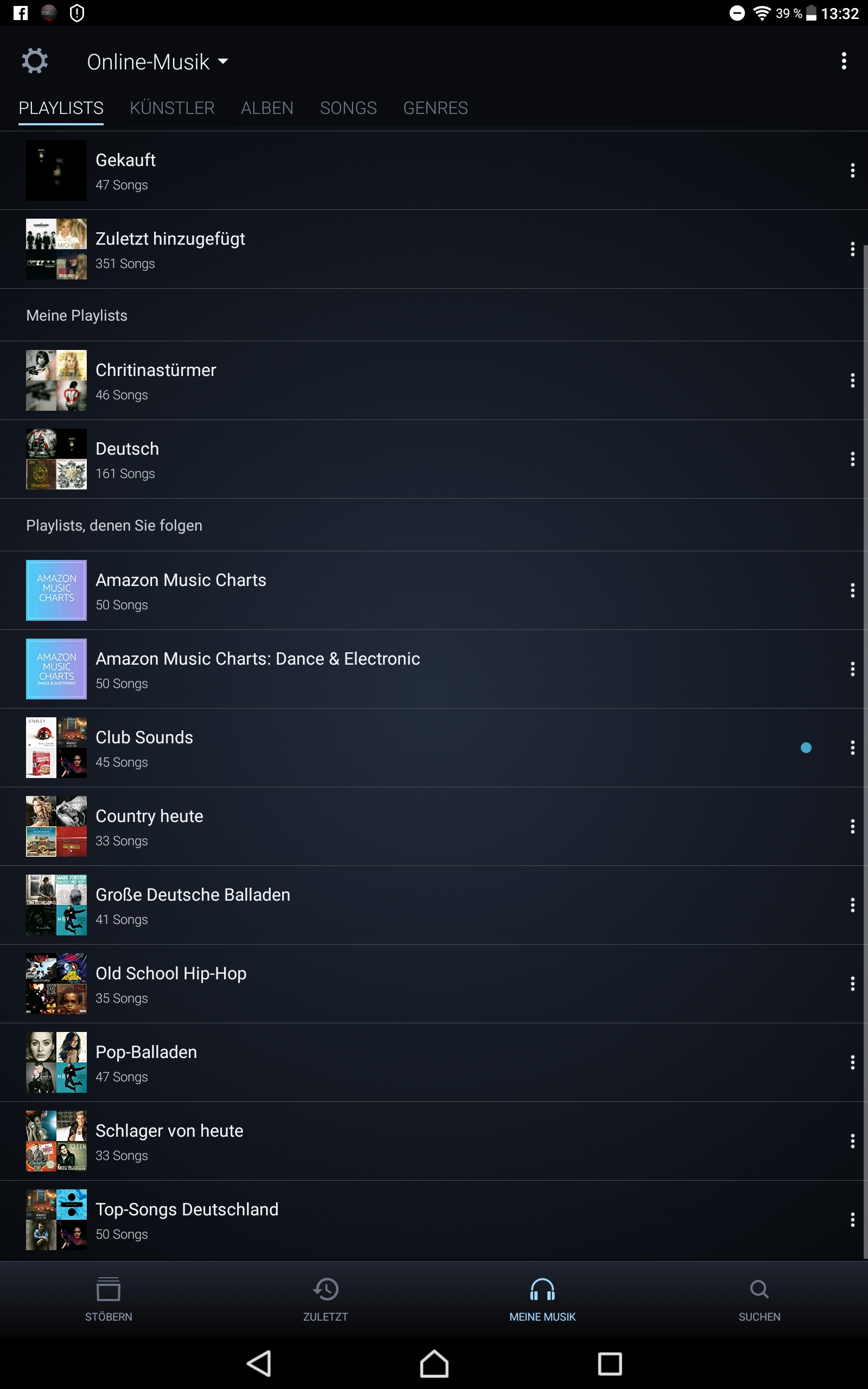Image resolution: width=868 pixels, height=1389 pixels.
Task: Switch to the Songs tab
Action: click(x=348, y=108)
